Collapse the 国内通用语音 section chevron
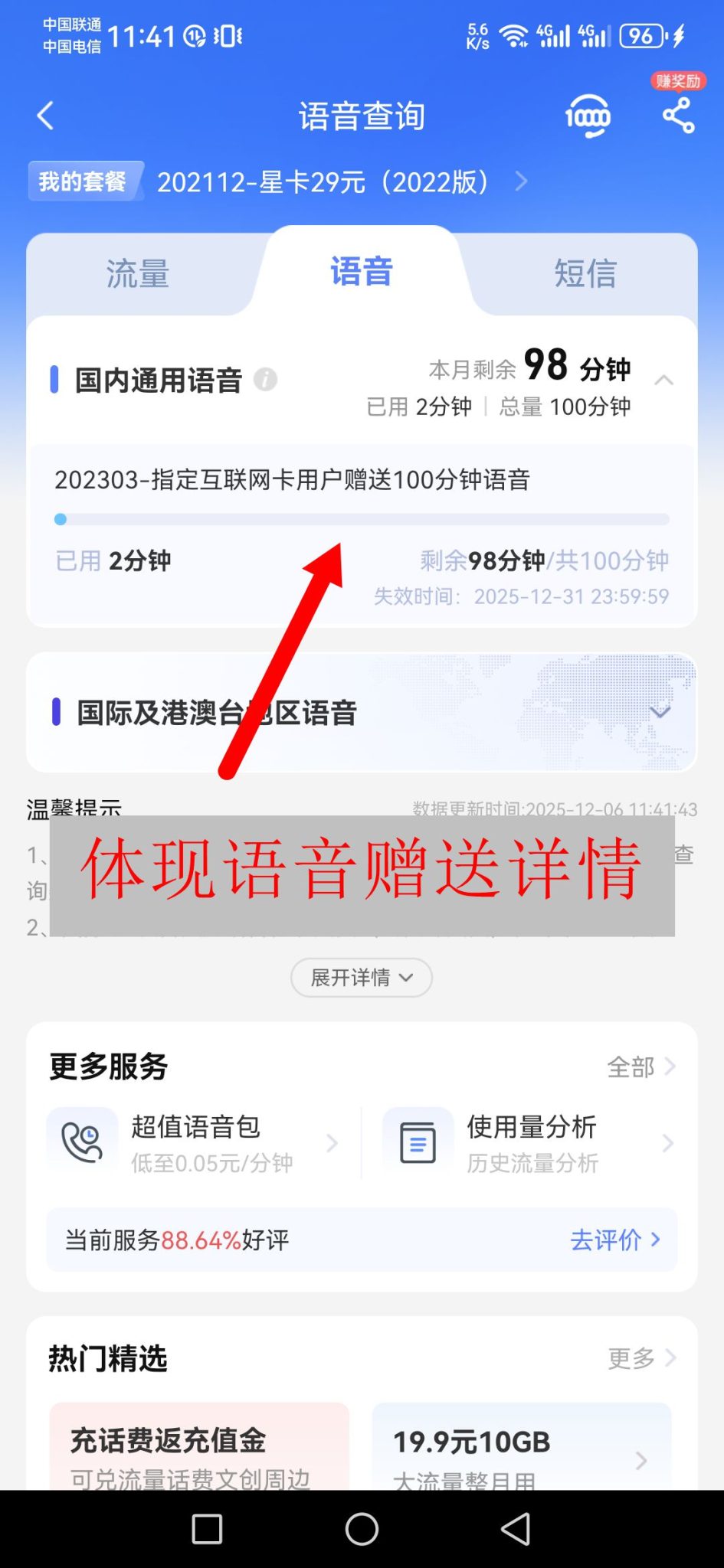This screenshot has height=1568, width=724. (x=663, y=381)
